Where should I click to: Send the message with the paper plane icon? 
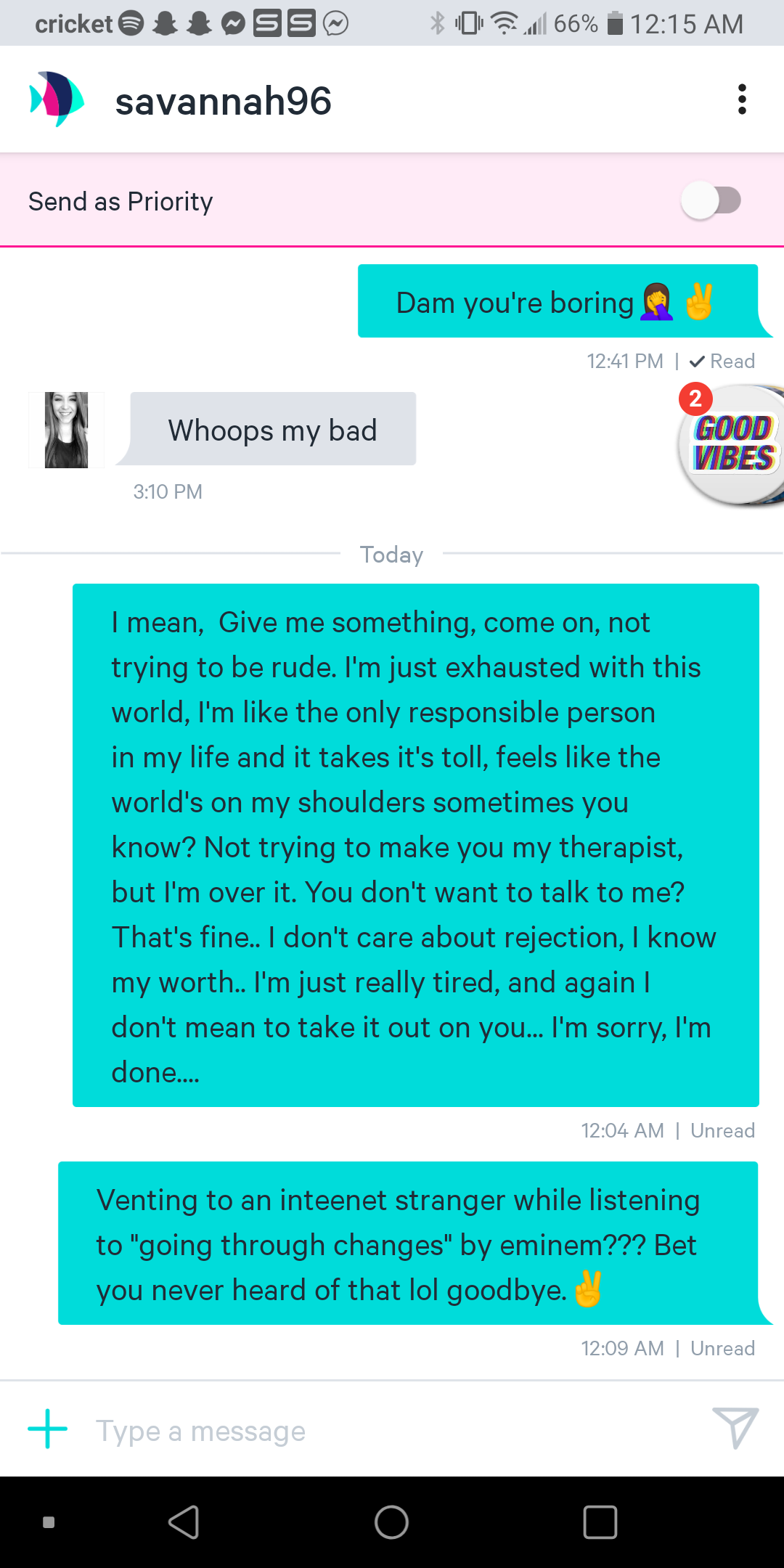click(735, 1427)
